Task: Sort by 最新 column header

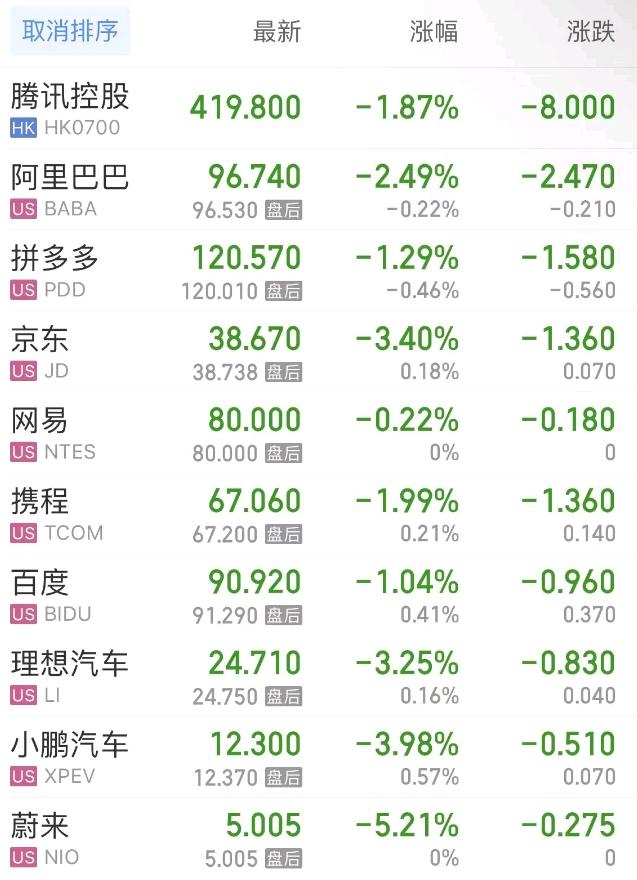Action: point(276,32)
